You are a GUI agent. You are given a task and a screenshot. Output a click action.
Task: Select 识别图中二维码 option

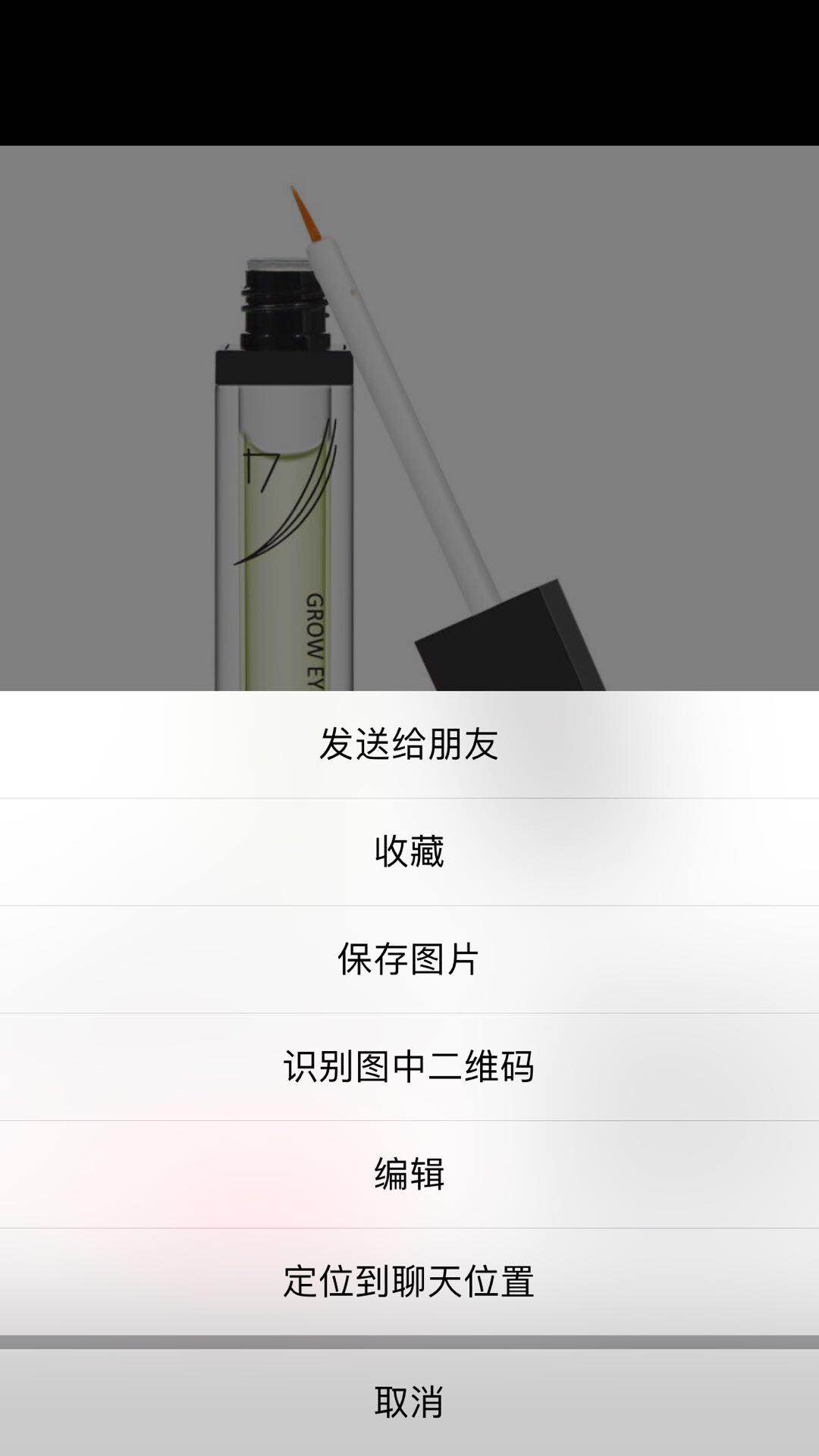(409, 1067)
